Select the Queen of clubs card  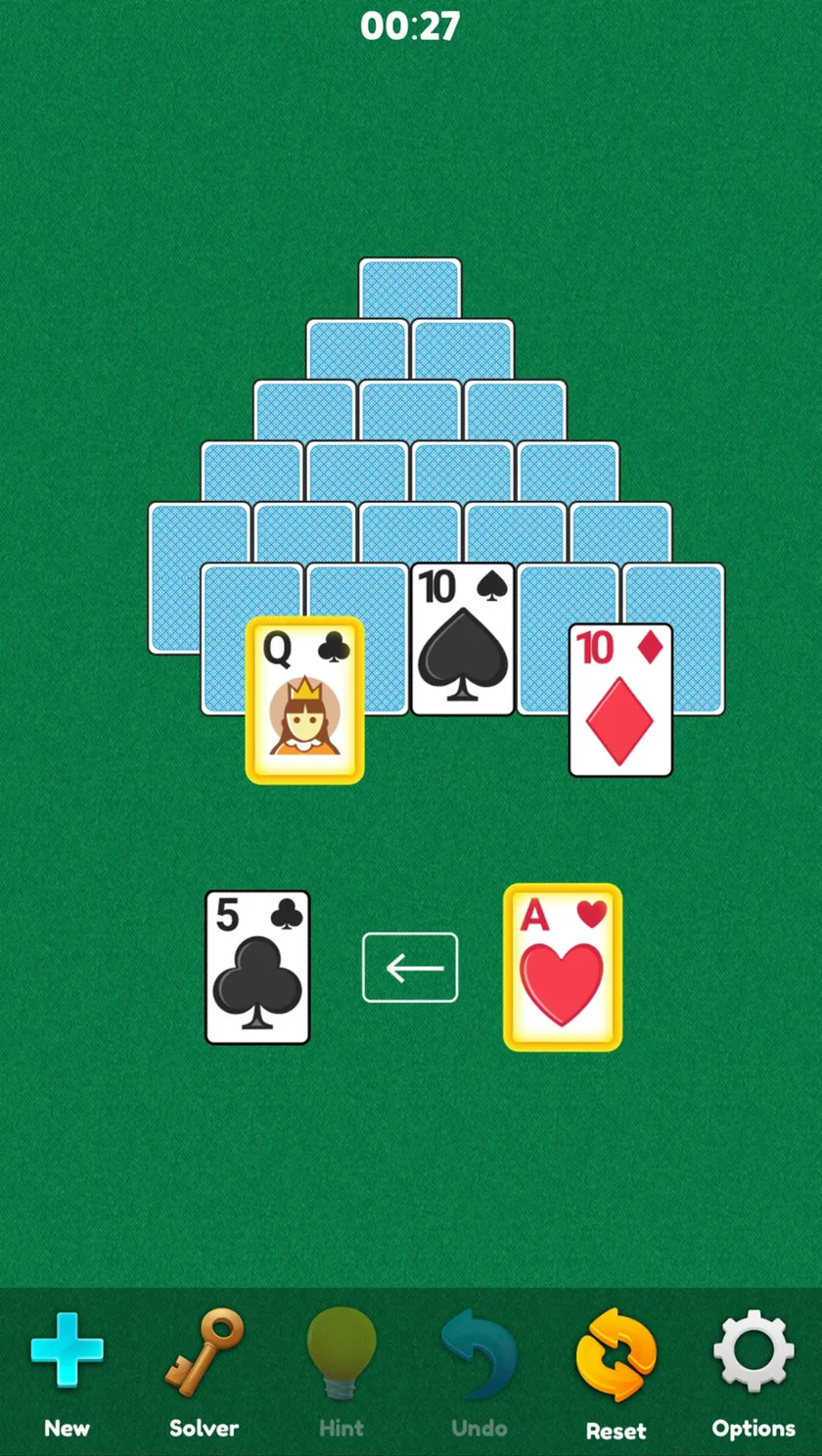click(304, 701)
